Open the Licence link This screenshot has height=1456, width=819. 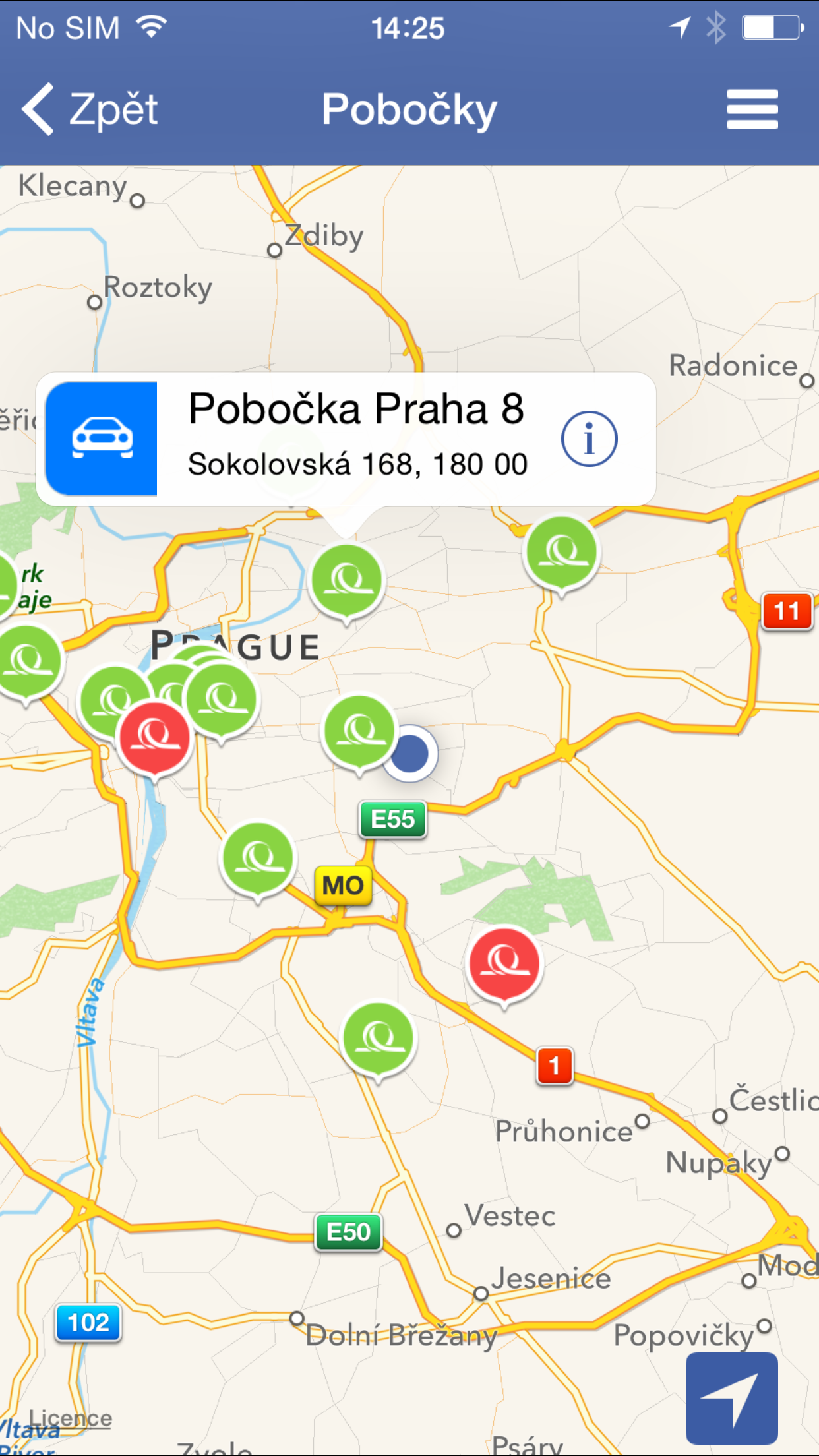pyautogui.click(x=71, y=1418)
